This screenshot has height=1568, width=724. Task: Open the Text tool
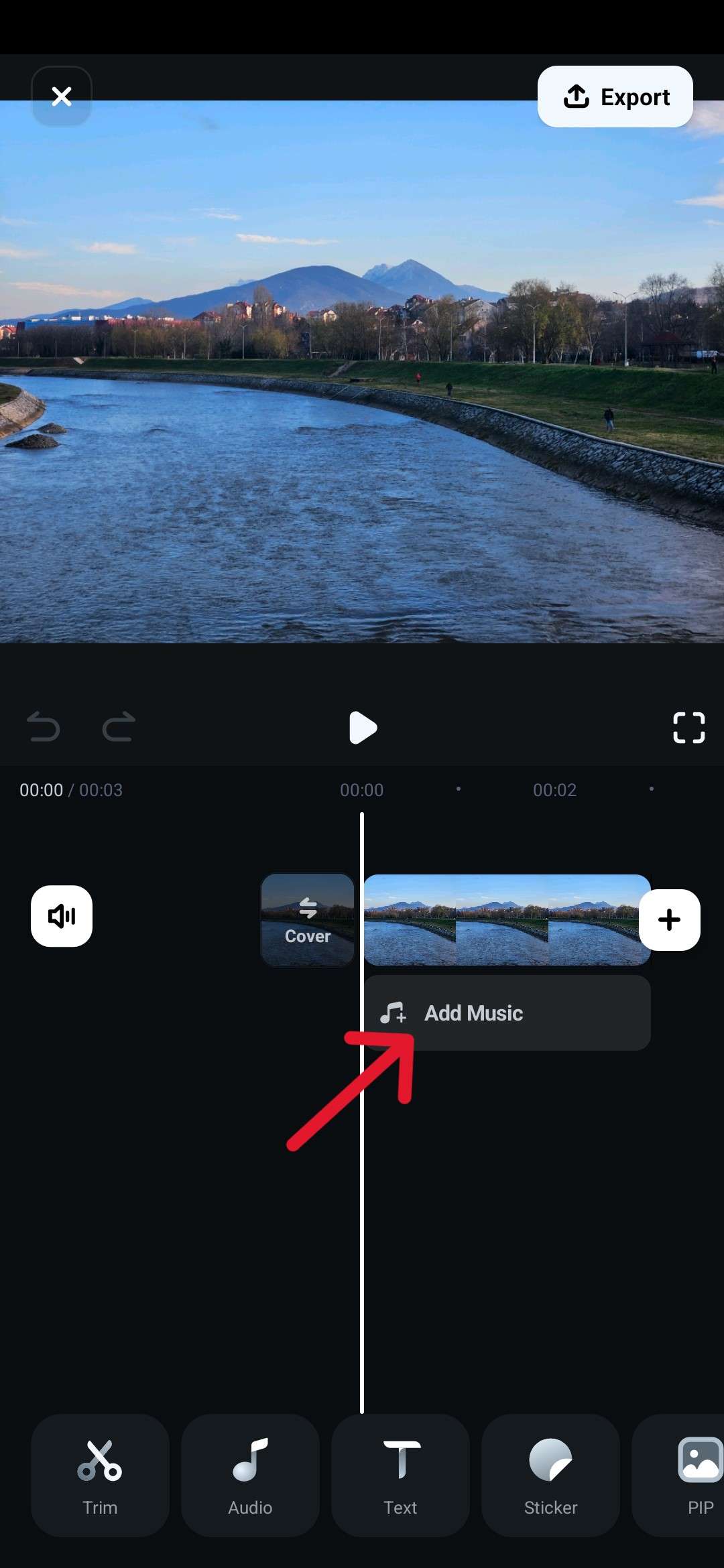pos(400,1476)
